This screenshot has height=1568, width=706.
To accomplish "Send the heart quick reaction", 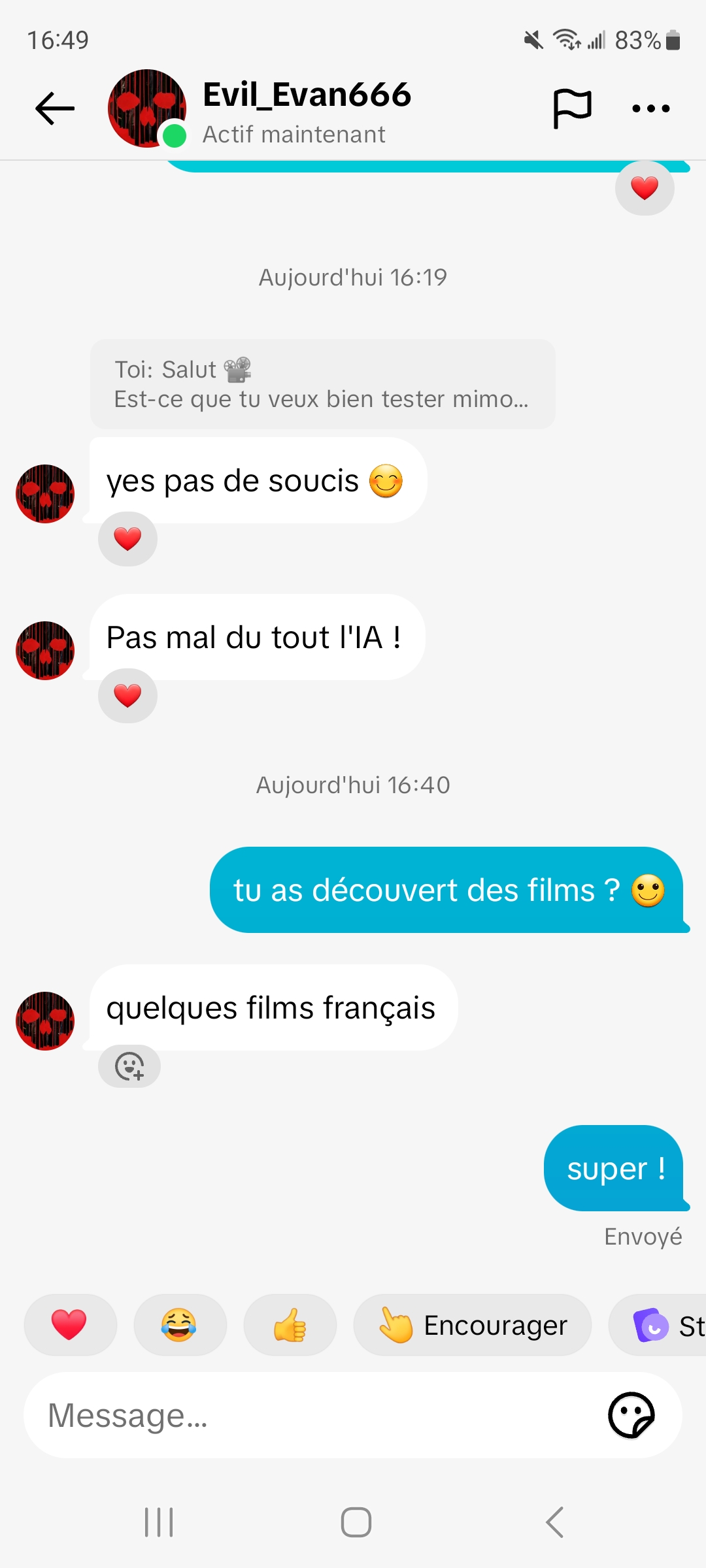I will click(x=70, y=1325).
